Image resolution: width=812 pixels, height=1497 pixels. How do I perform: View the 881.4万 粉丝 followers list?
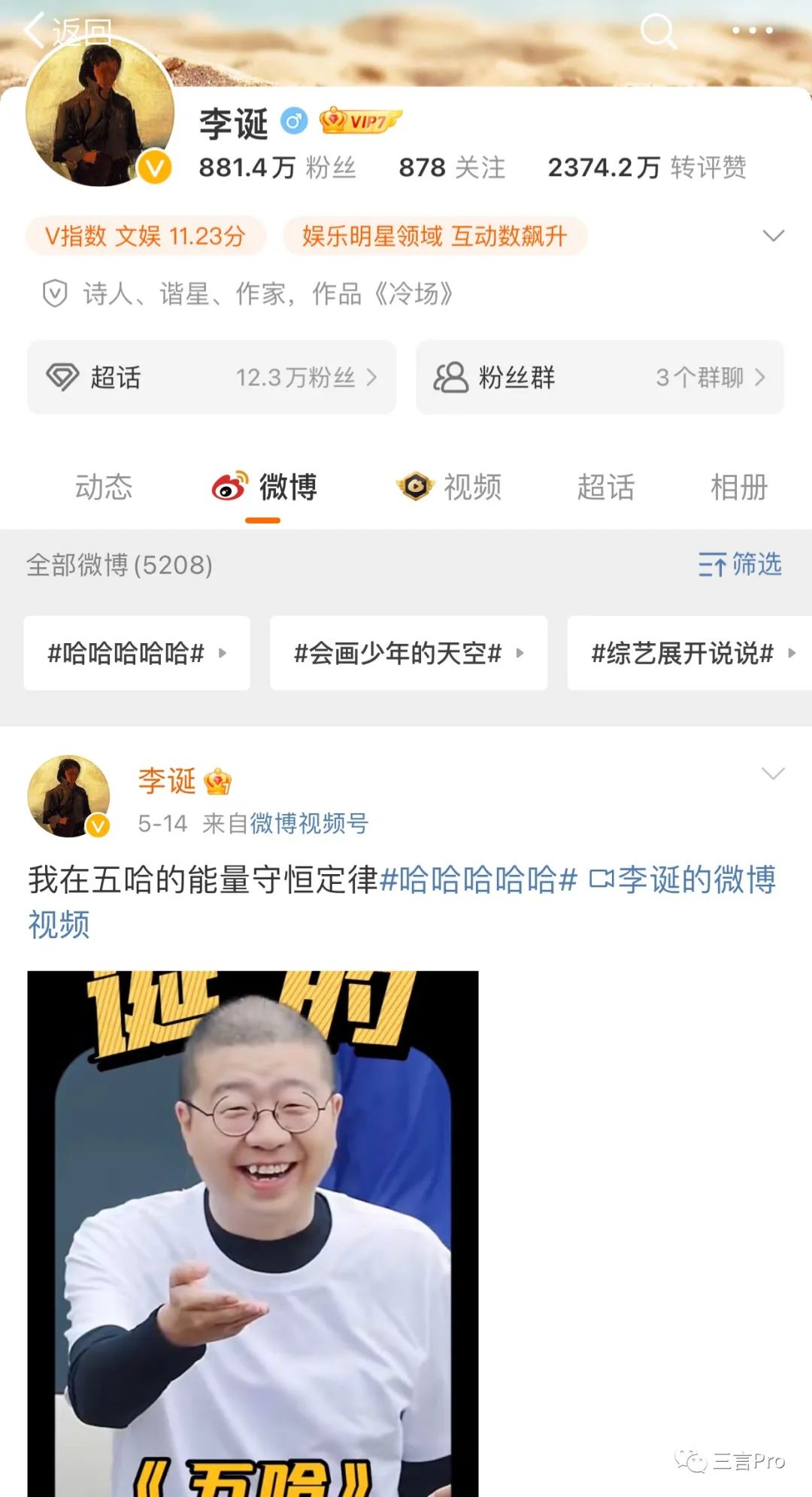tap(277, 167)
